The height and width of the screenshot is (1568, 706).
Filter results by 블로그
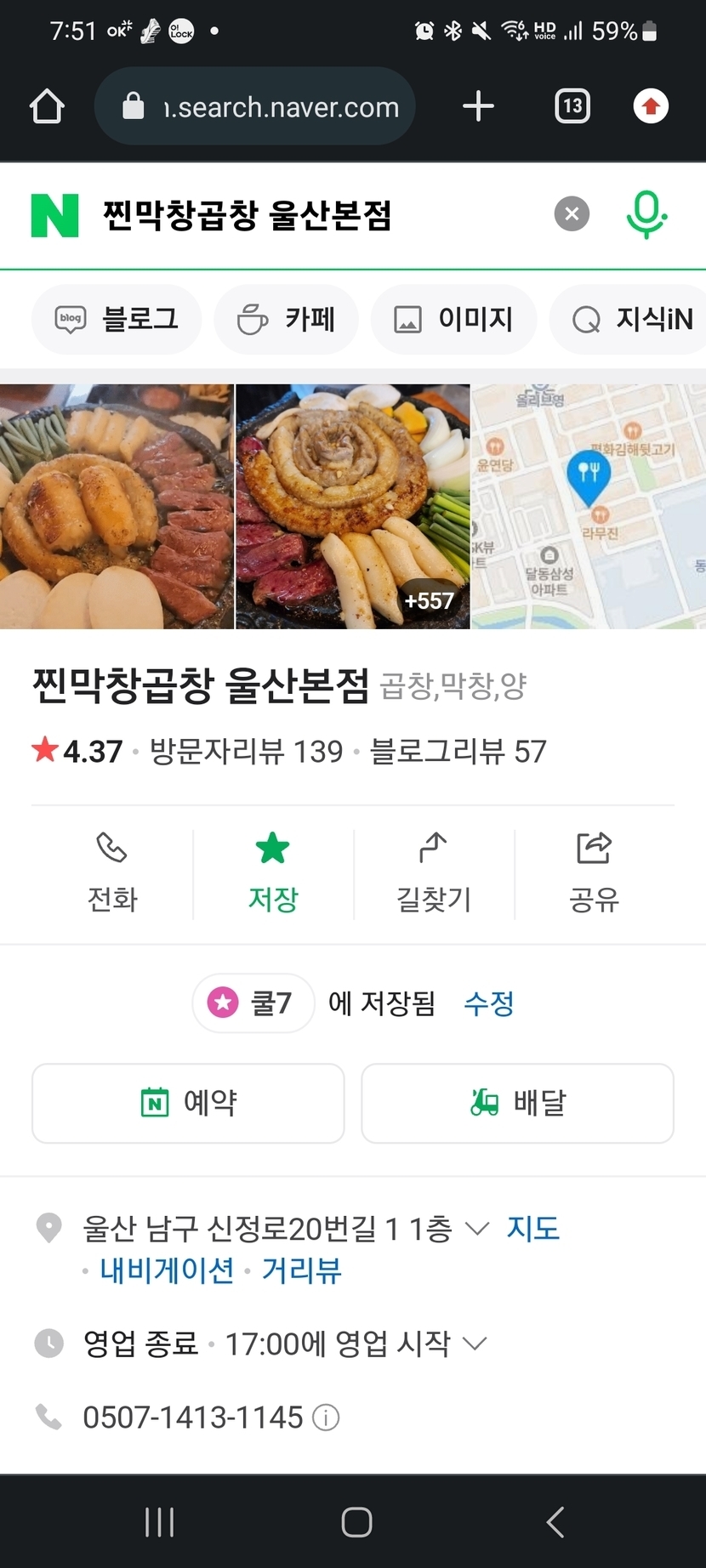coord(117,320)
